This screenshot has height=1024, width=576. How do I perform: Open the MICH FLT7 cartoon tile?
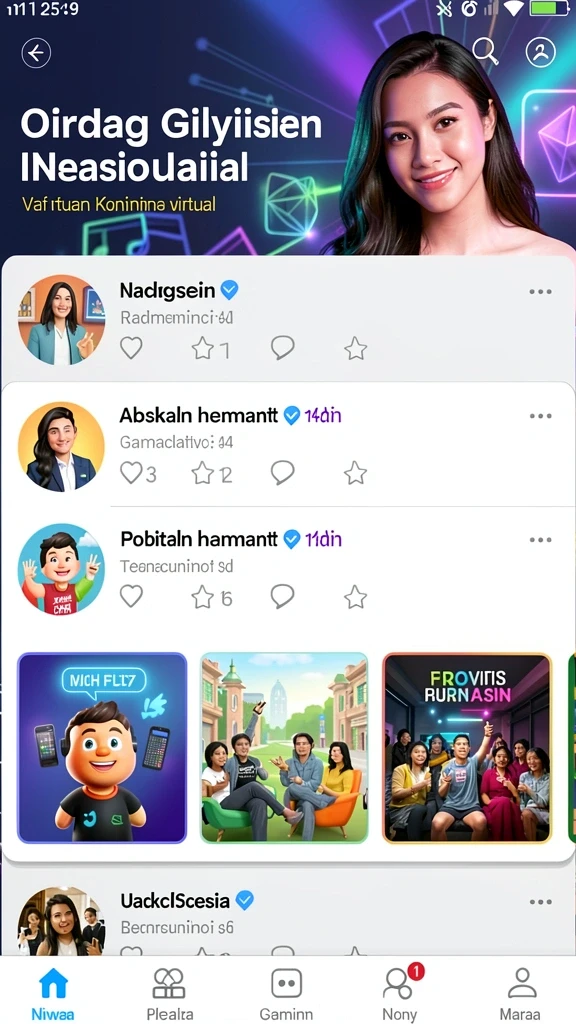pyautogui.click(x=102, y=748)
